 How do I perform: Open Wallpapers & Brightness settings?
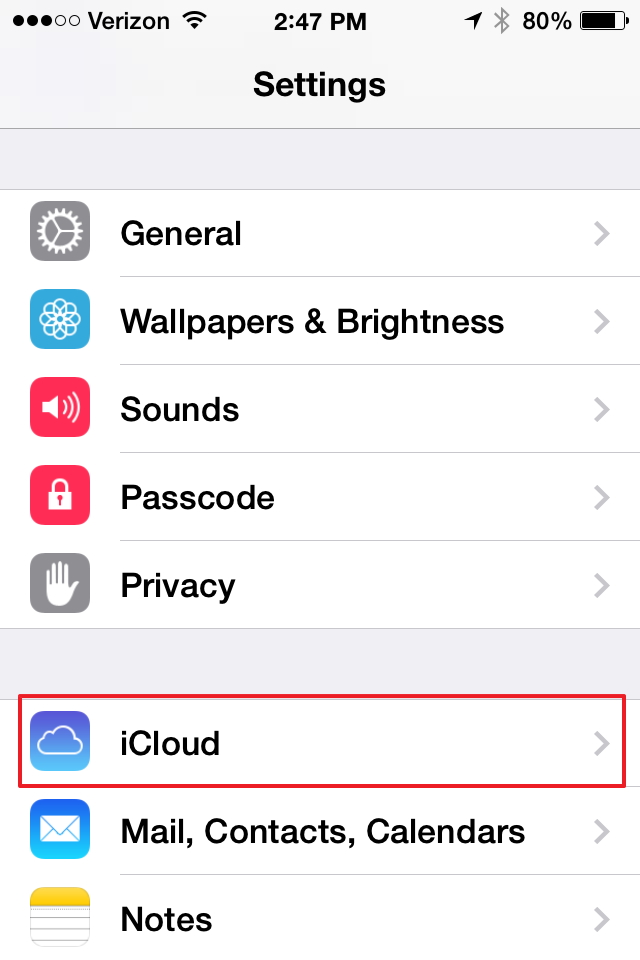(320, 321)
